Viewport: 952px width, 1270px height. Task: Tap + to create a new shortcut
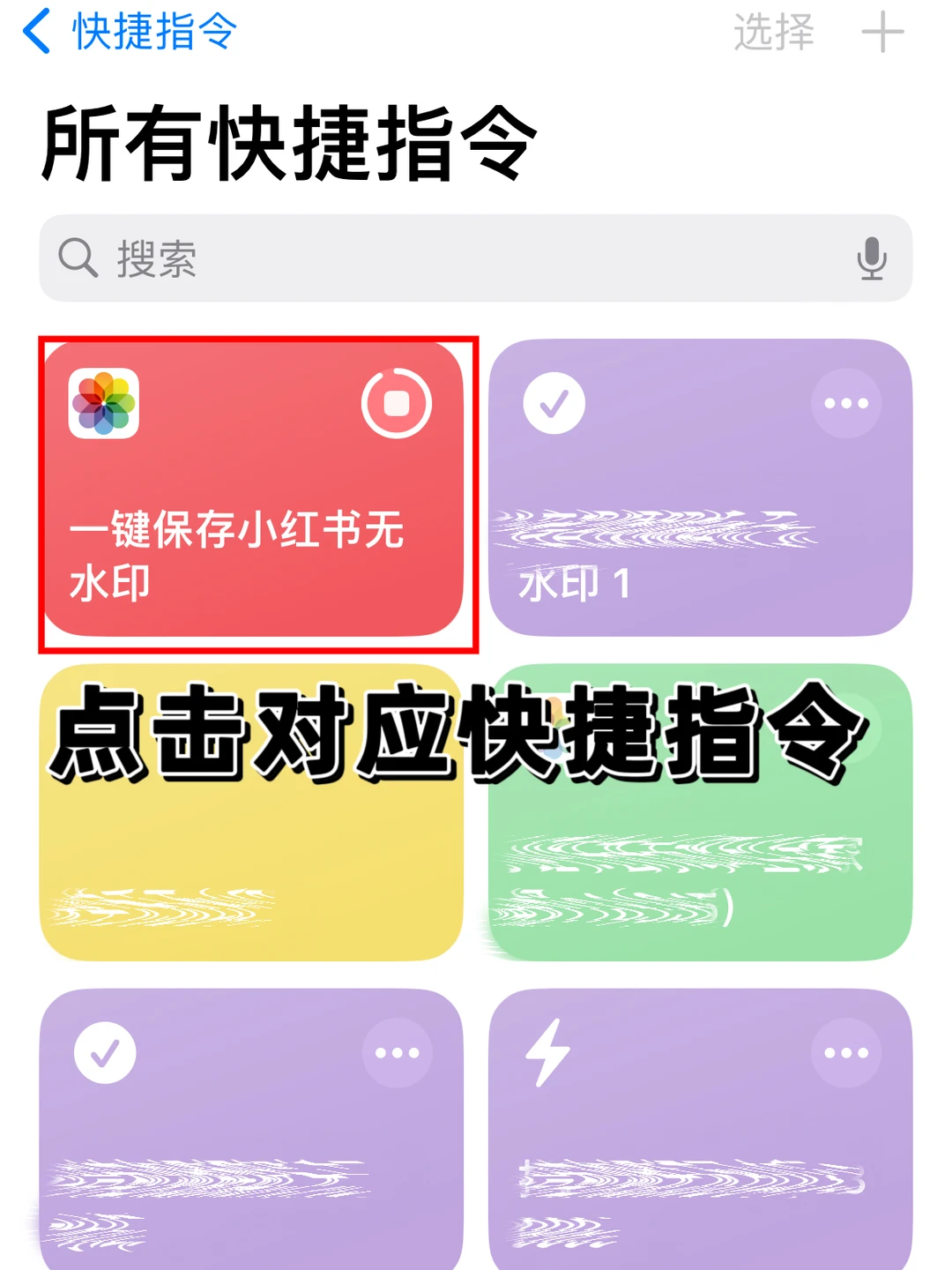[883, 32]
